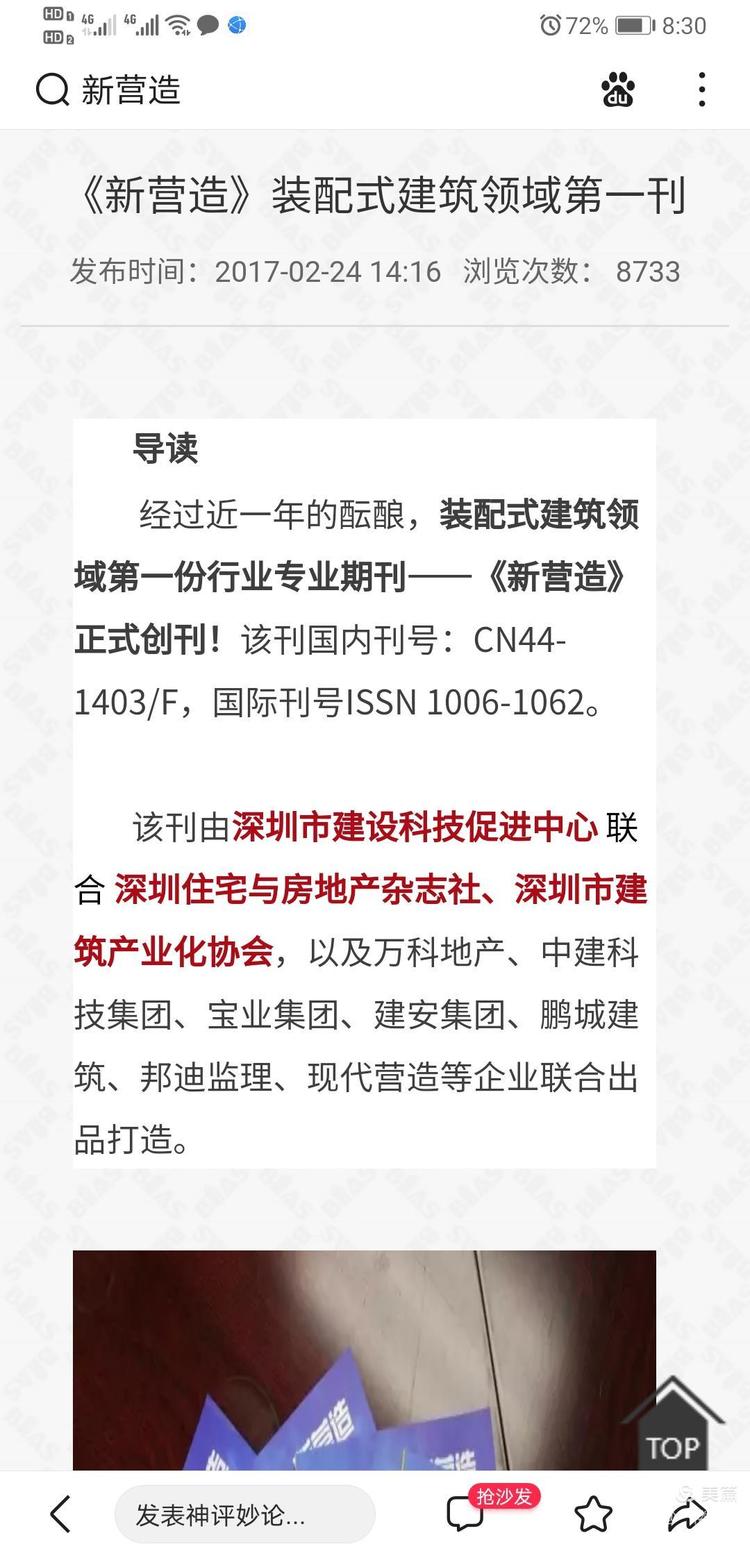750x1558 pixels.
Task: Open the Baidu paw icon
Action: [618, 90]
